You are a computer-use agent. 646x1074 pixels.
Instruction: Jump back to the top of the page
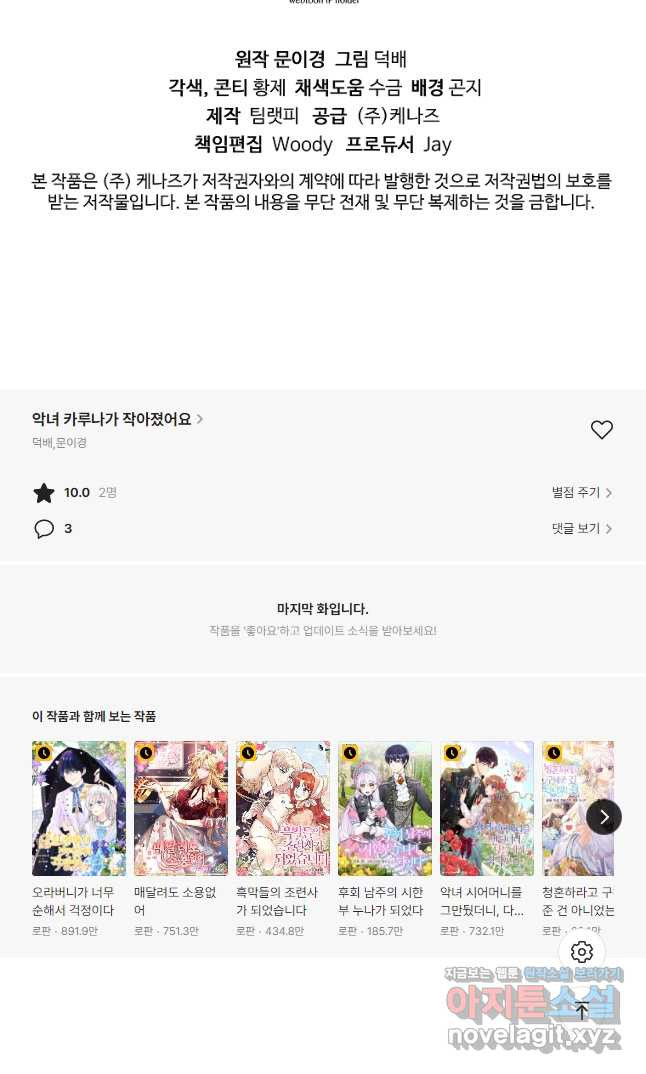point(582,1010)
